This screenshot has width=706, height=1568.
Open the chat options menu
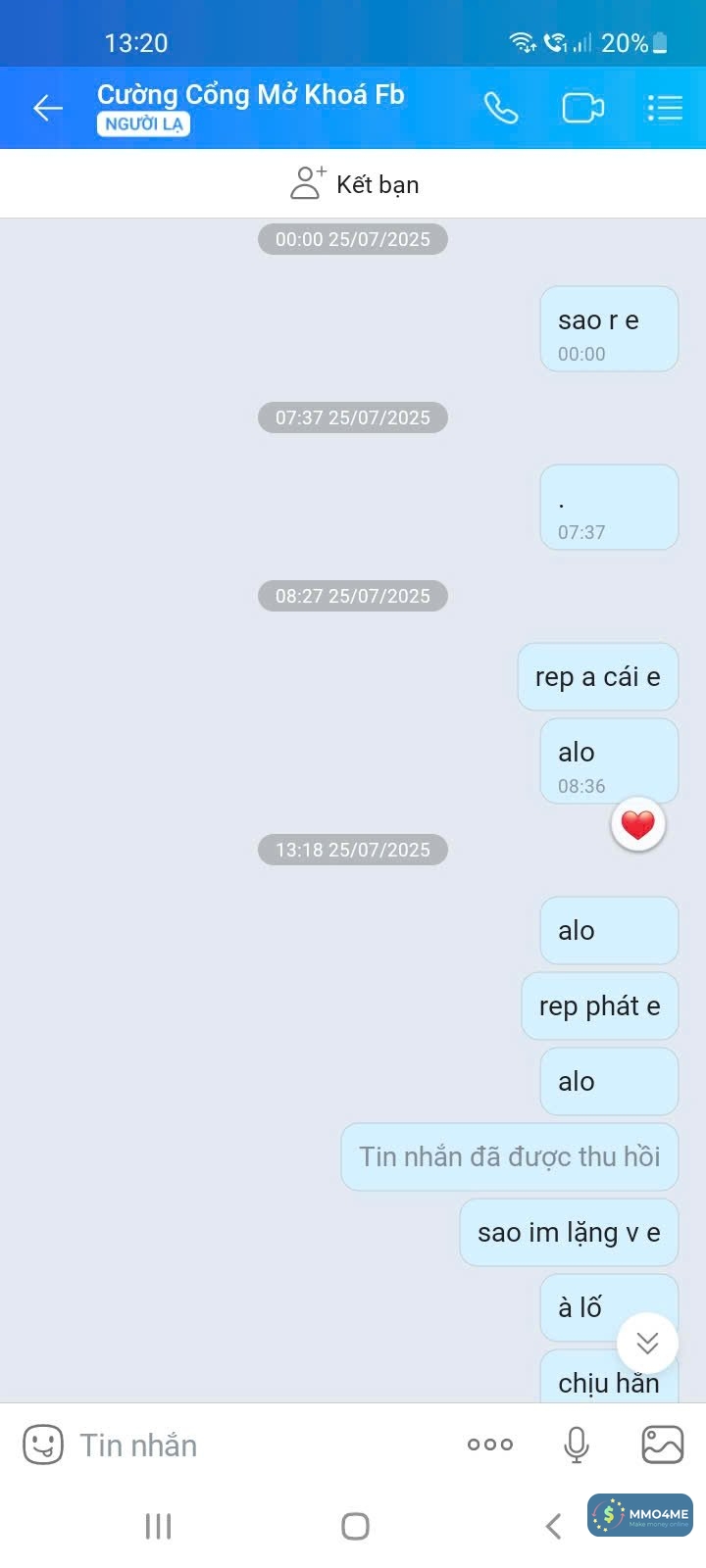(x=665, y=108)
